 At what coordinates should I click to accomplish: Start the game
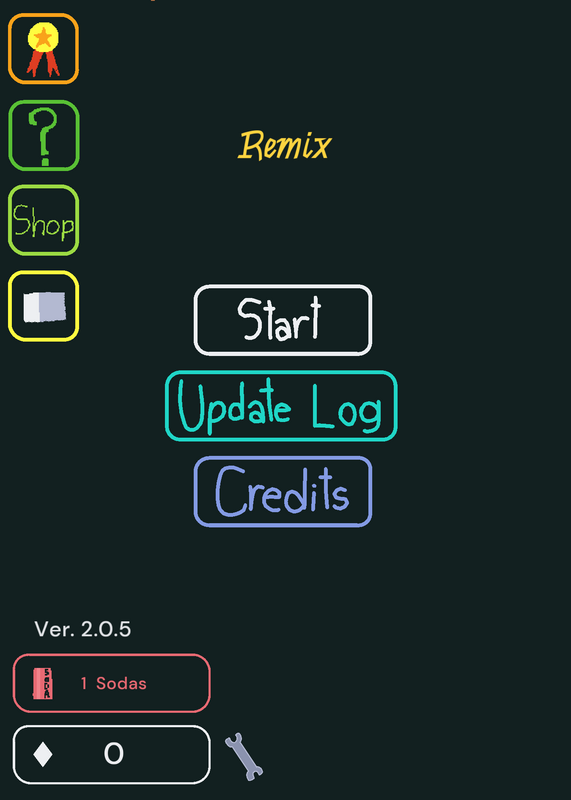pyautogui.click(x=283, y=320)
